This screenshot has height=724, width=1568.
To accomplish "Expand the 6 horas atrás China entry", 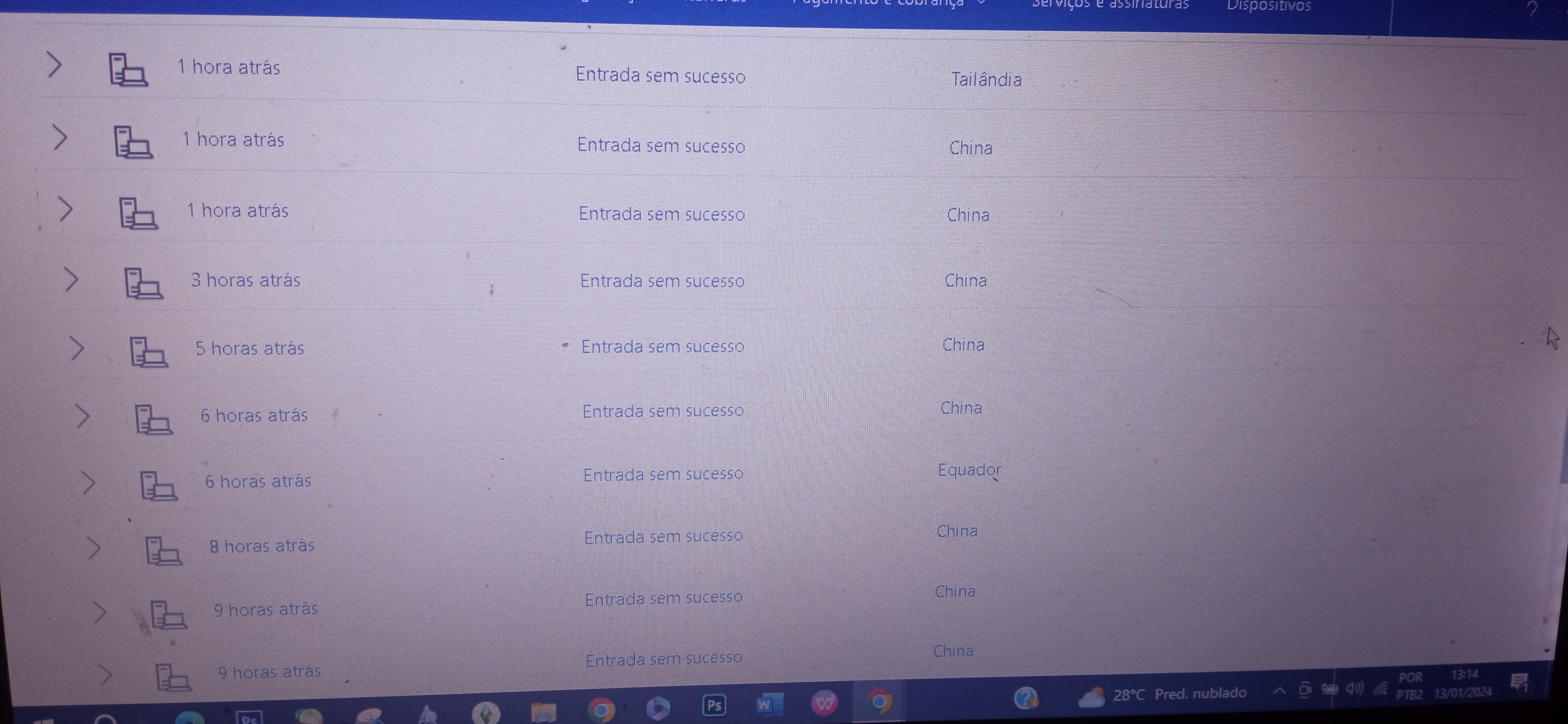I will [x=82, y=416].
